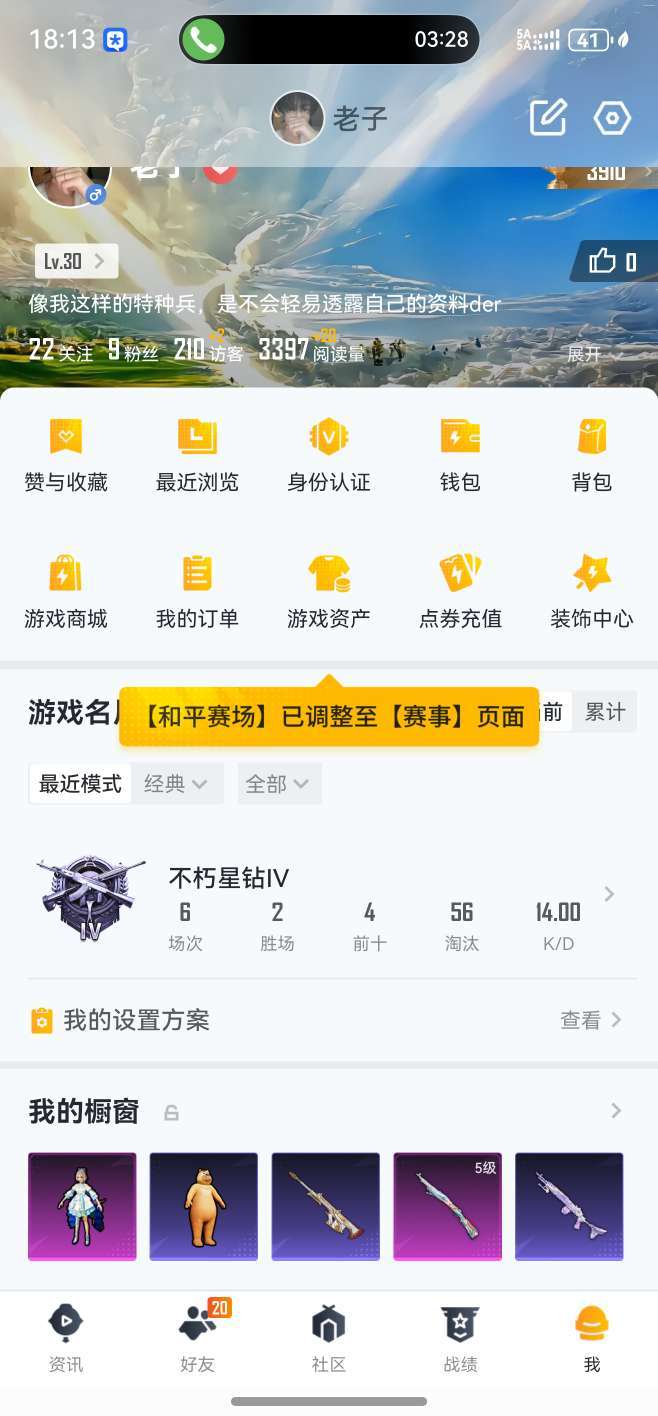Open the 不朽星钻IV rank stats row

tap(330, 895)
